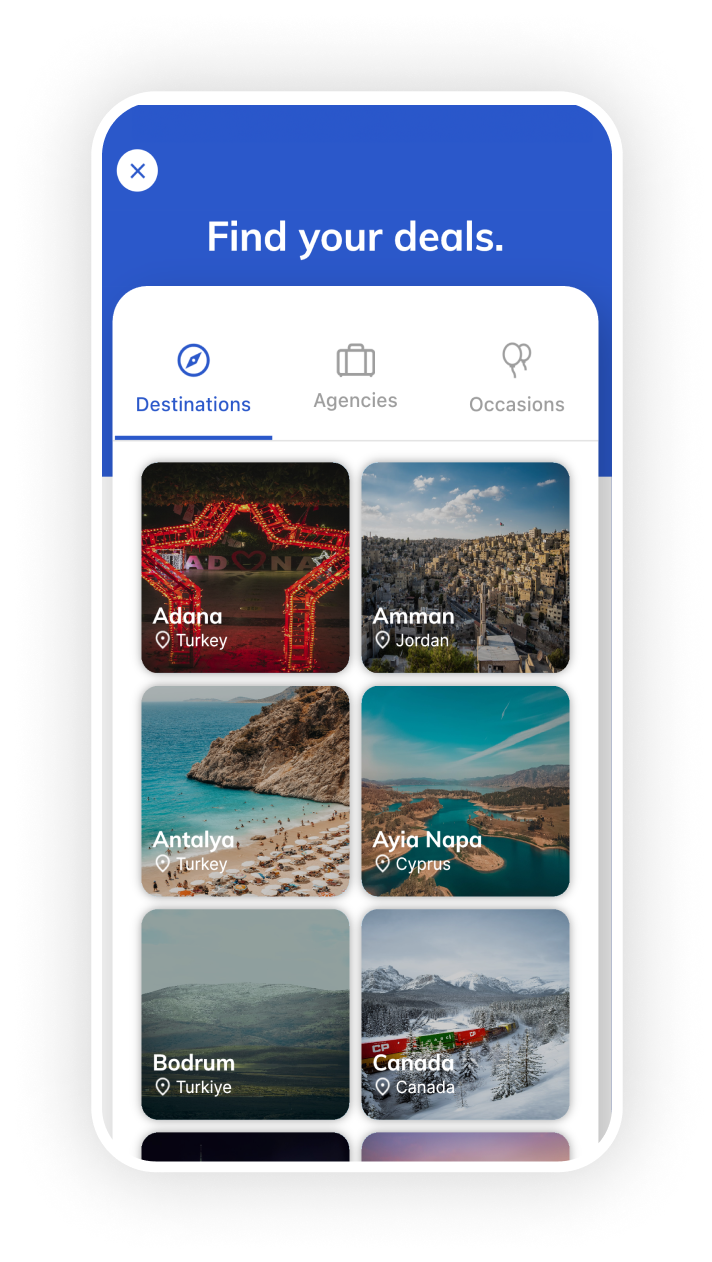Open the Adana, Turkey destination card
This screenshot has height=1262, width=712.
pyautogui.click(x=245, y=567)
